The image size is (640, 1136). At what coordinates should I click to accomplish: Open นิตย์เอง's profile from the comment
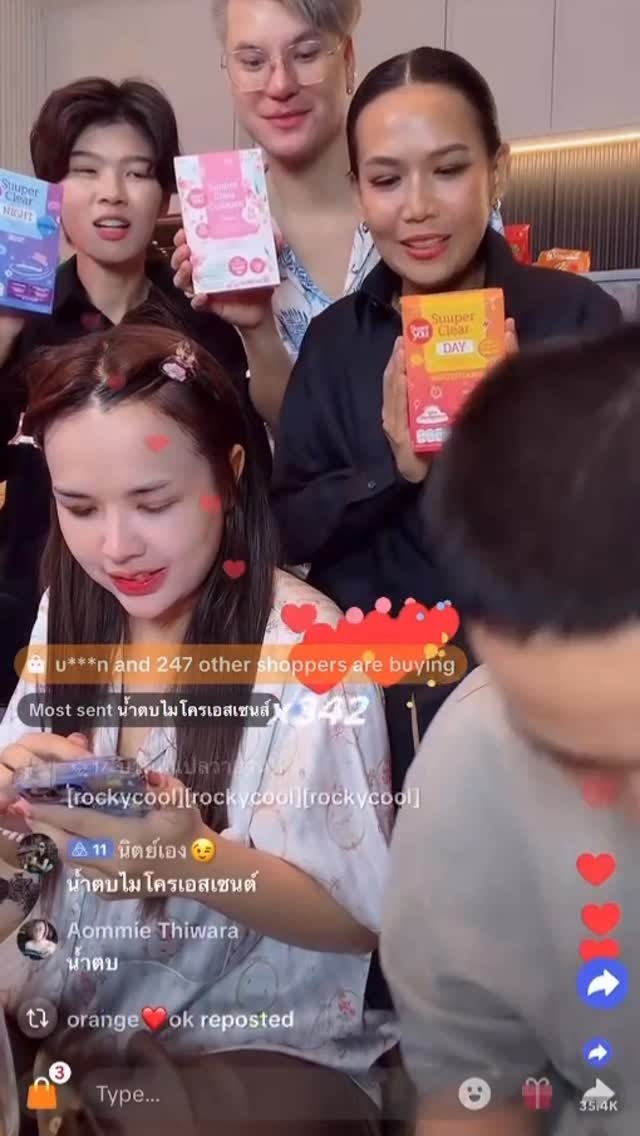[37, 856]
